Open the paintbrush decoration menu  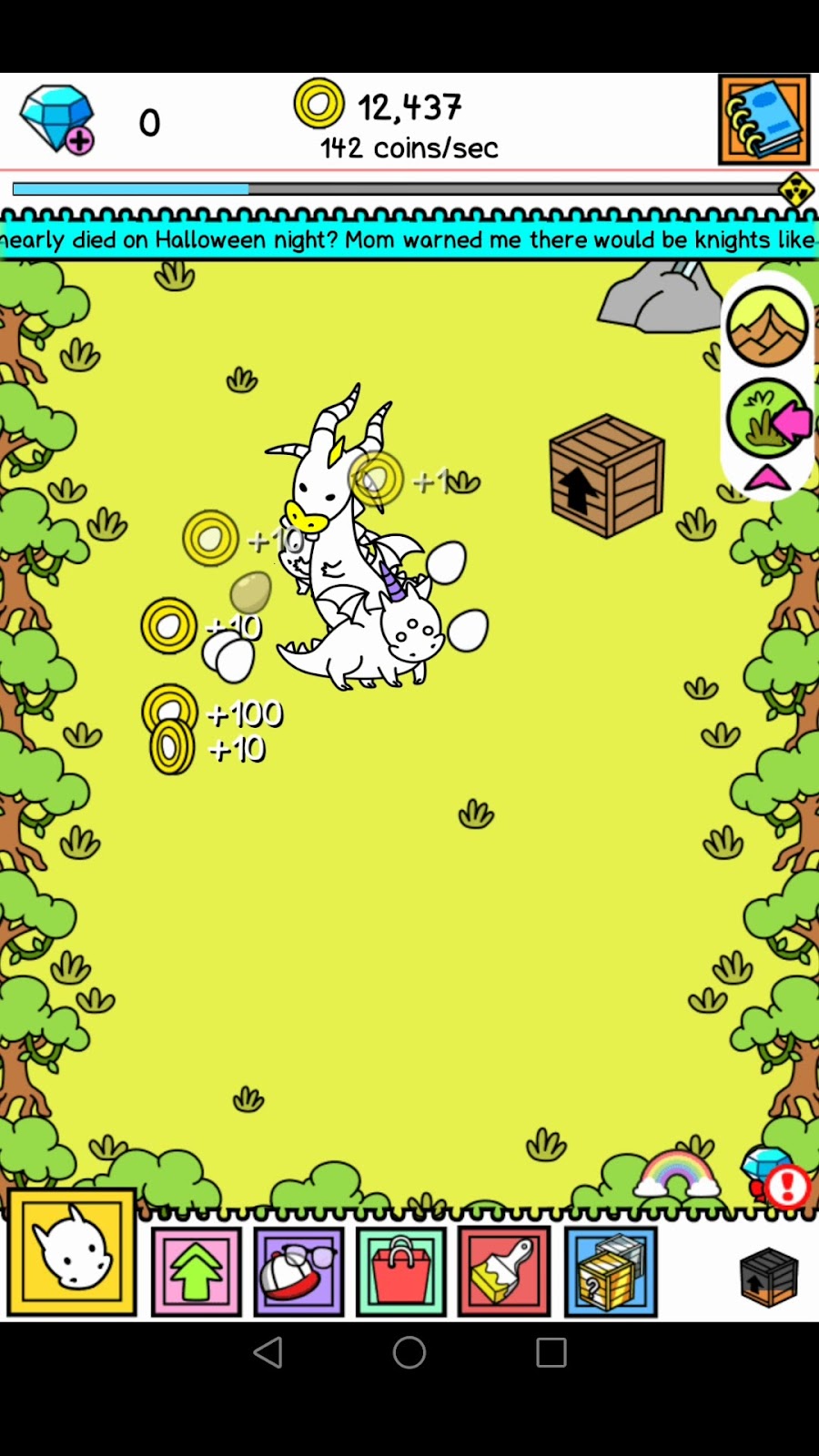coord(504,1271)
